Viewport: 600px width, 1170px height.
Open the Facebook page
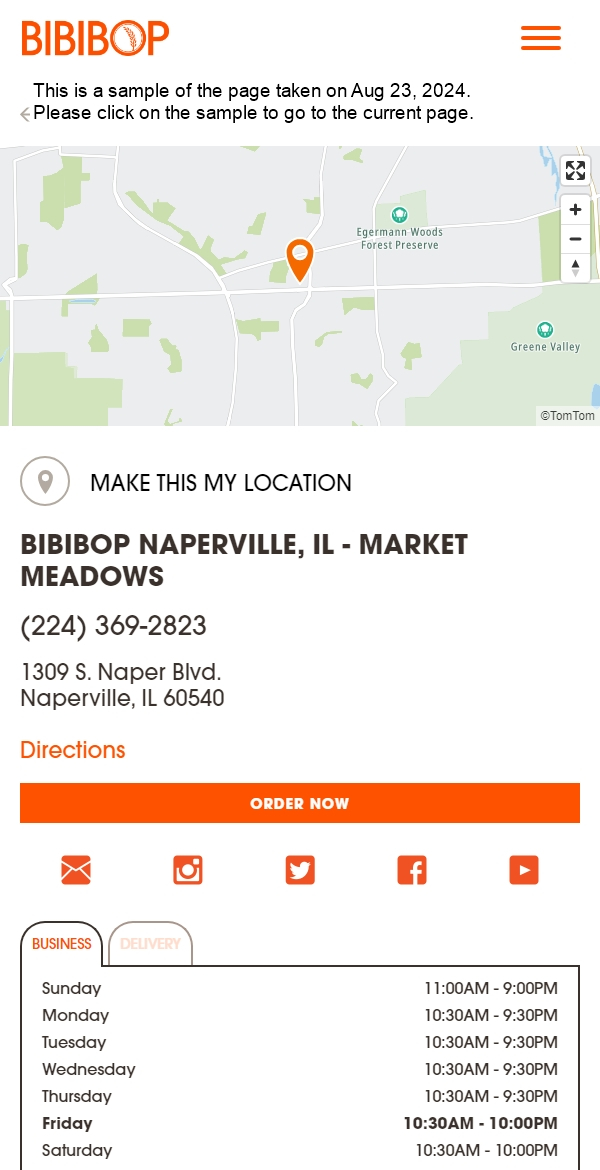(x=412, y=870)
